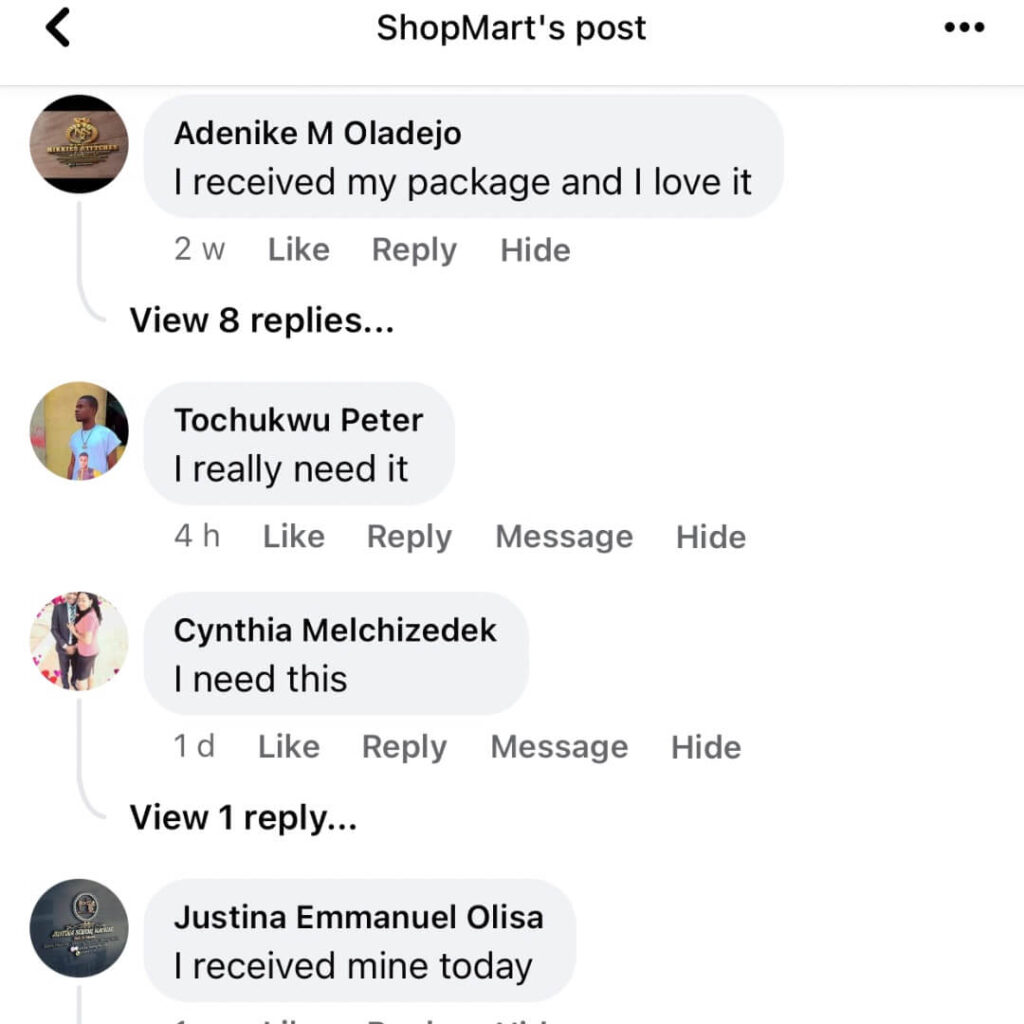Open Adenike M Oladejo's profile picture

(x=79, y=144)
